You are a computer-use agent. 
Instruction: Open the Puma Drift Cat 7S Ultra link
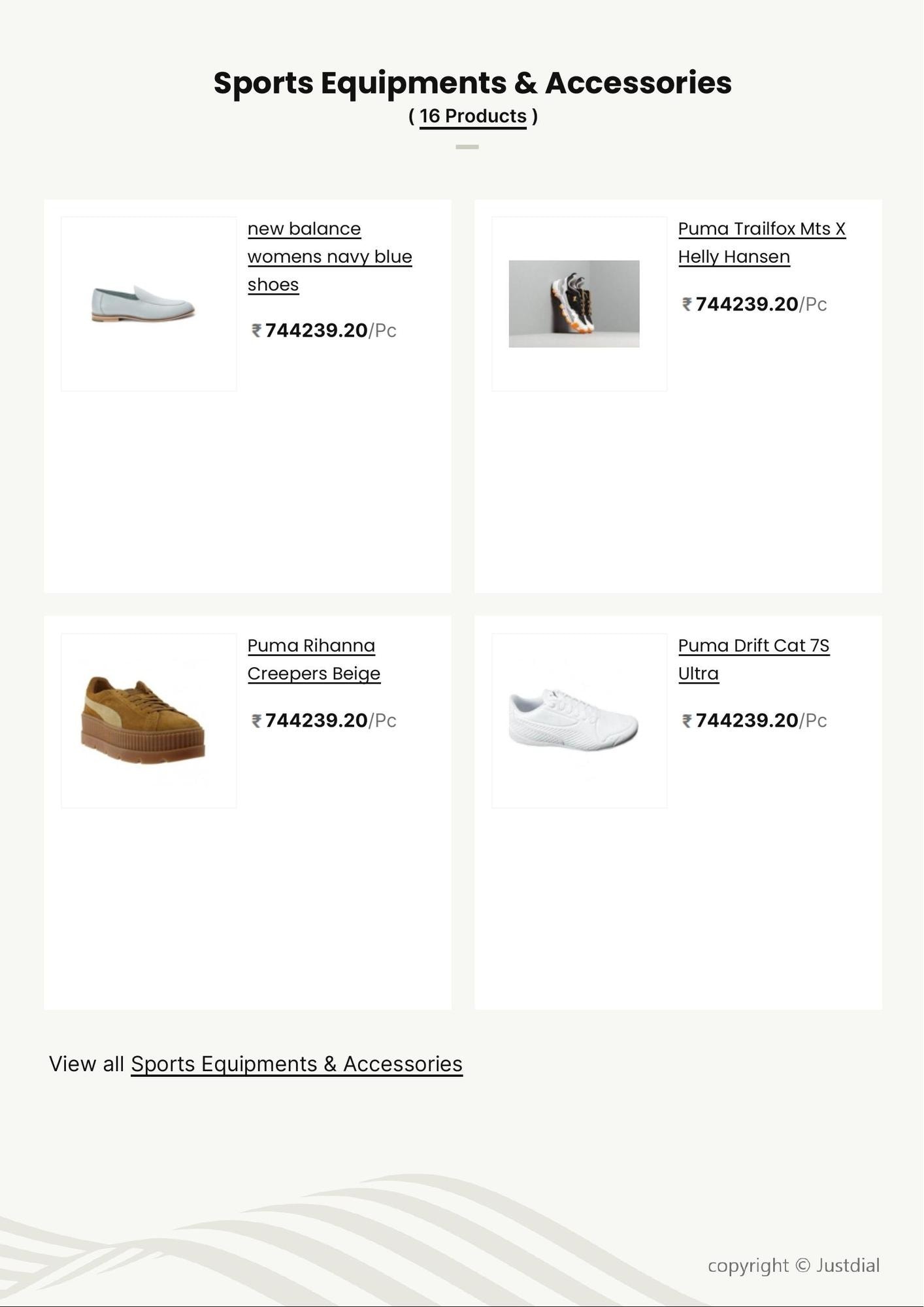[753, 659]
